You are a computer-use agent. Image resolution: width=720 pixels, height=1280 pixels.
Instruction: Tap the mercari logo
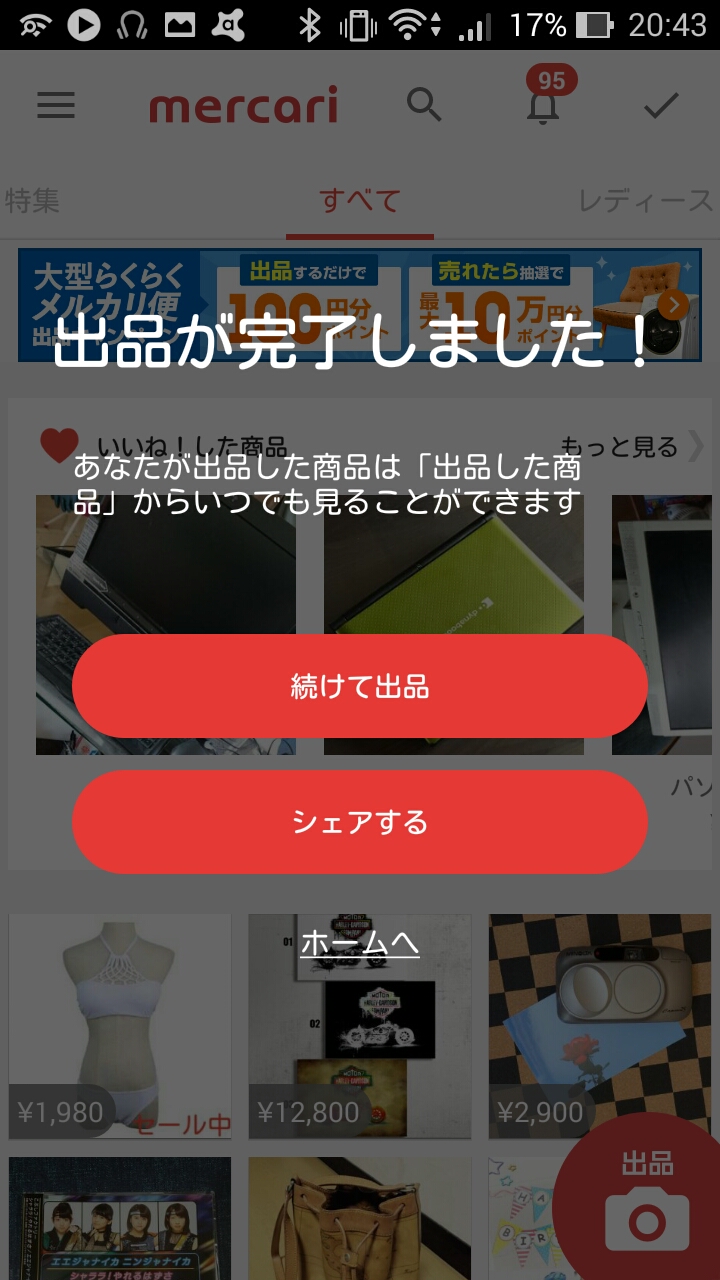243,106
